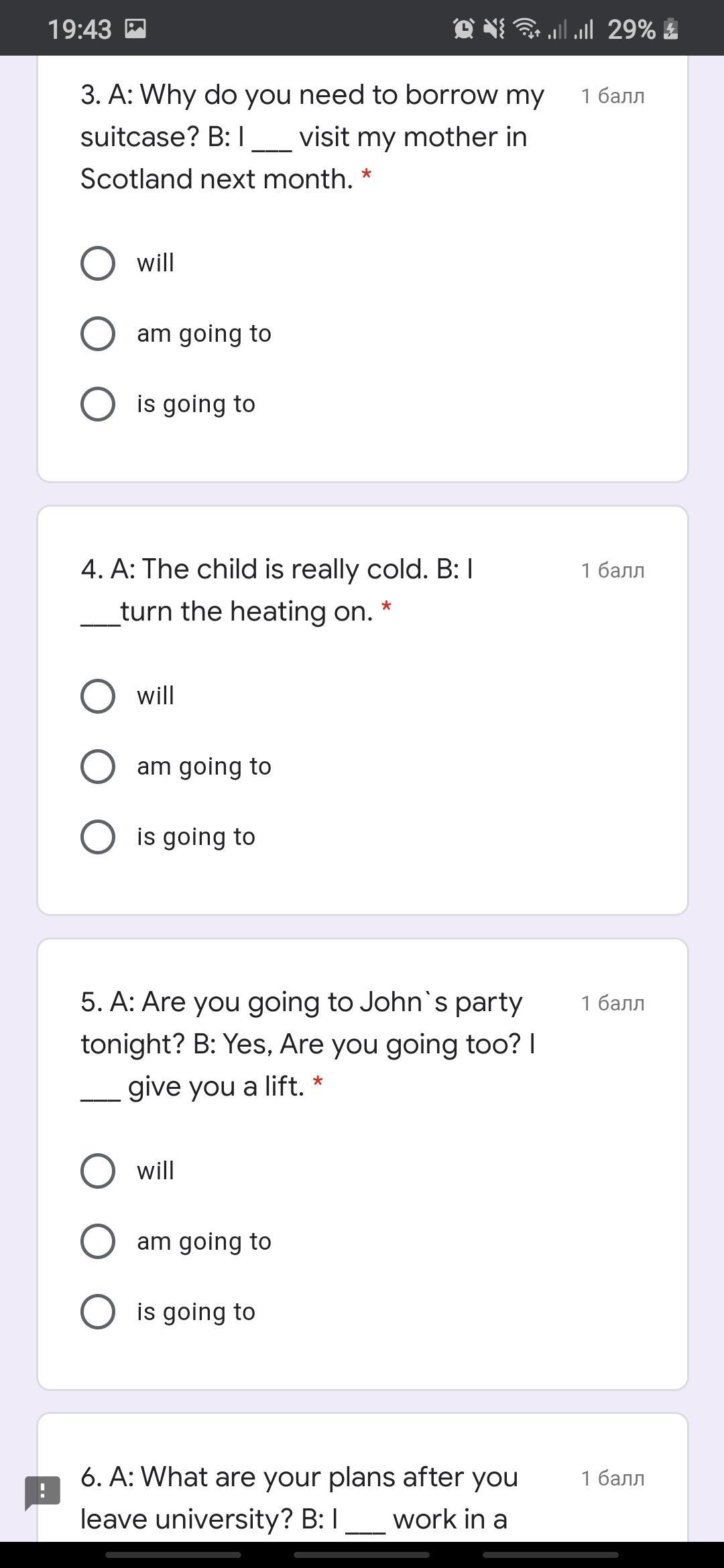This screenshot has height=1568, width=724.
Task: Pick 'is going to' for question 3
Action: click(x=98, y=404)
